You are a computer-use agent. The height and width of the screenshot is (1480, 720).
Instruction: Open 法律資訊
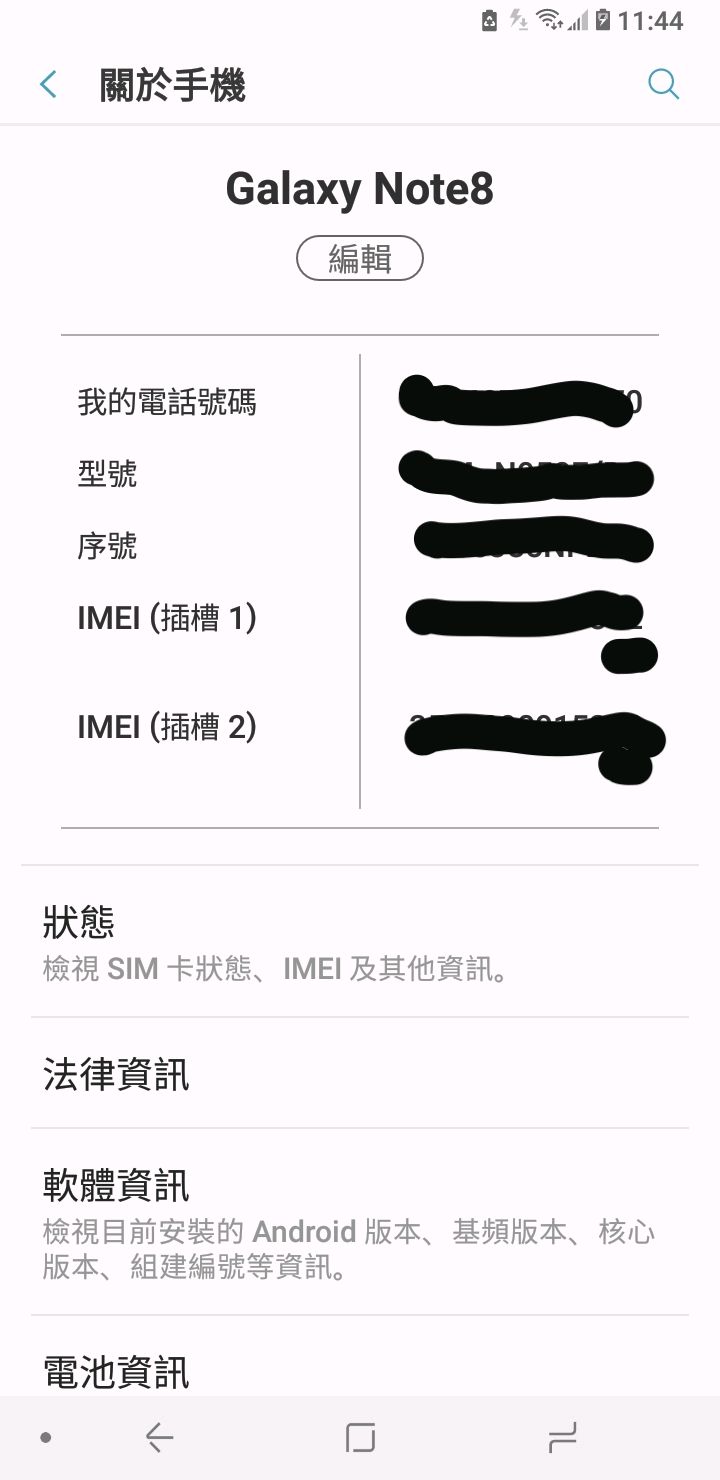click(360, 1075)
